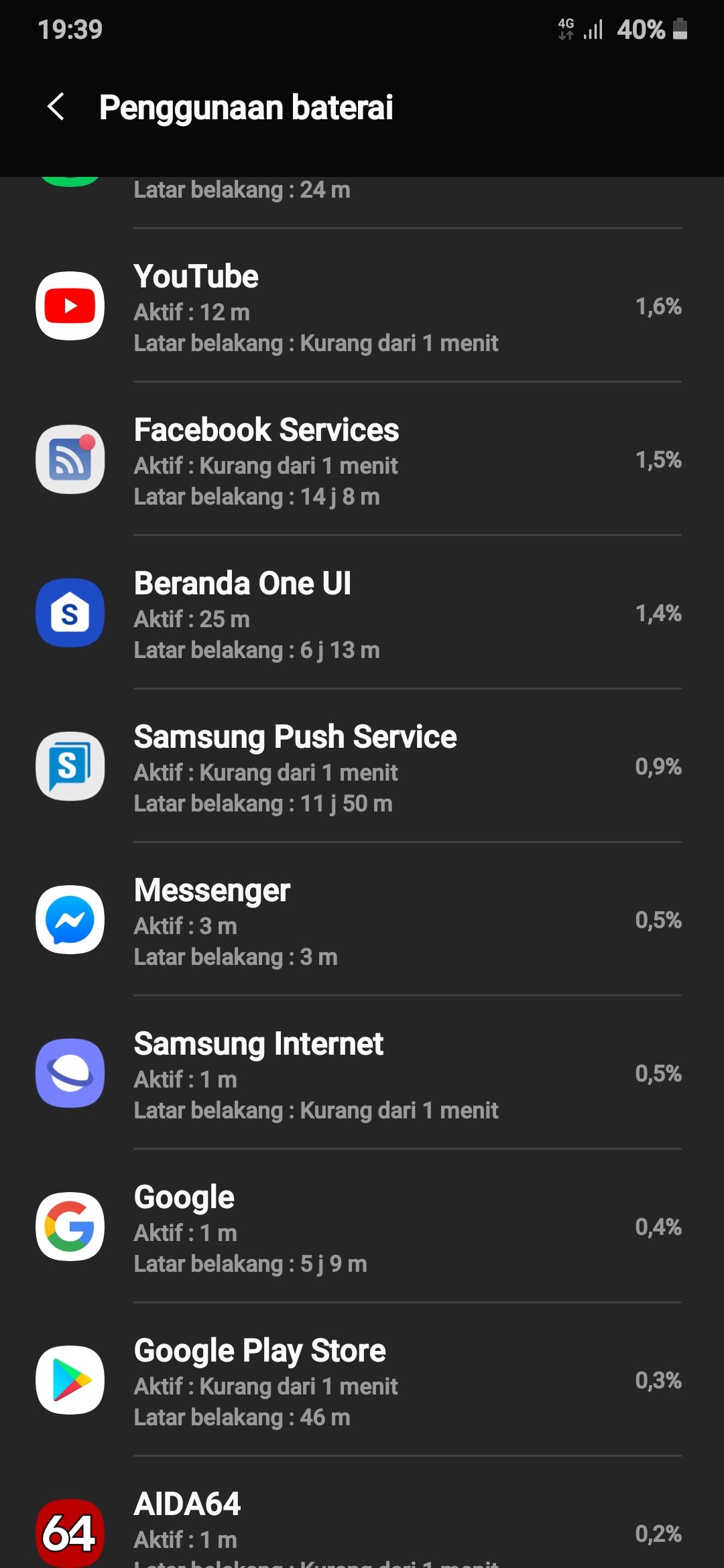Tap the battery icon in status bar
Image resolution: width=724 pixels, height=1568 pixels.
679,29
